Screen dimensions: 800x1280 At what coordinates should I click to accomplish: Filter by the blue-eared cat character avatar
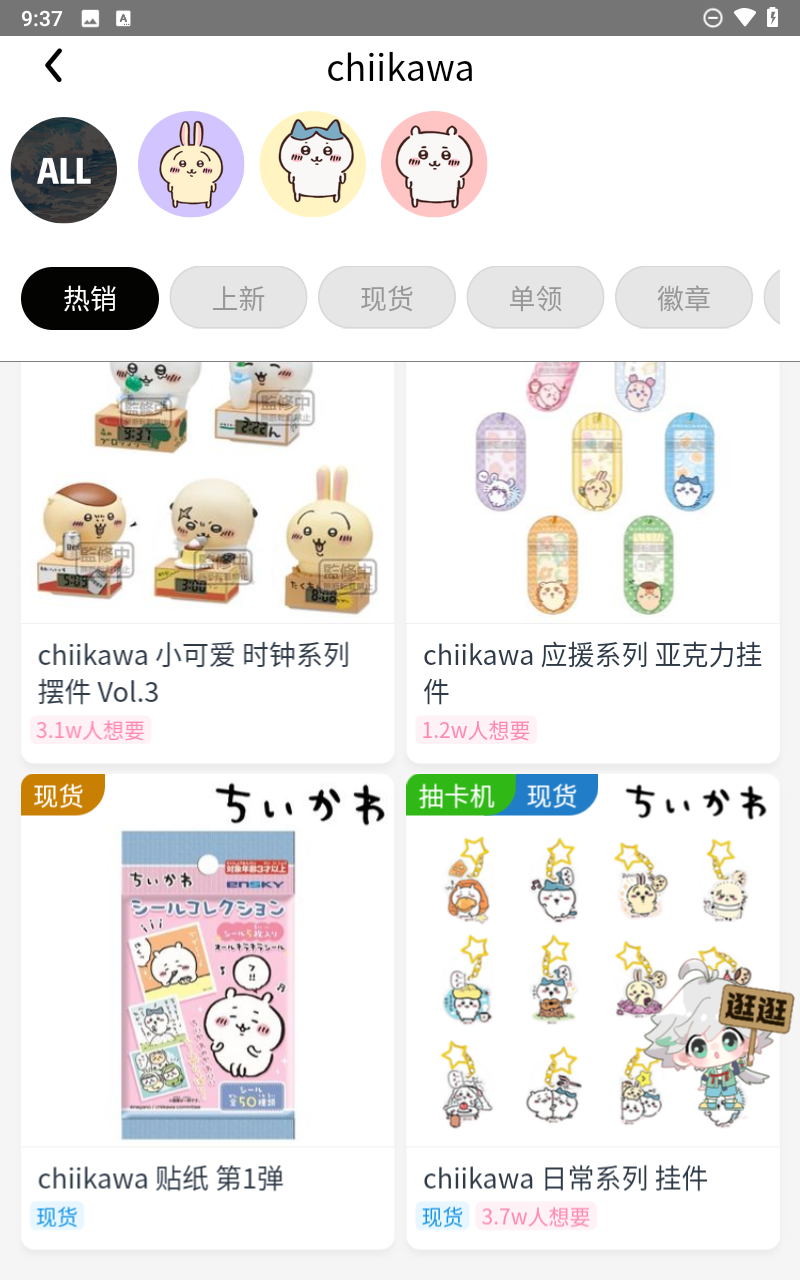point(313,164)
